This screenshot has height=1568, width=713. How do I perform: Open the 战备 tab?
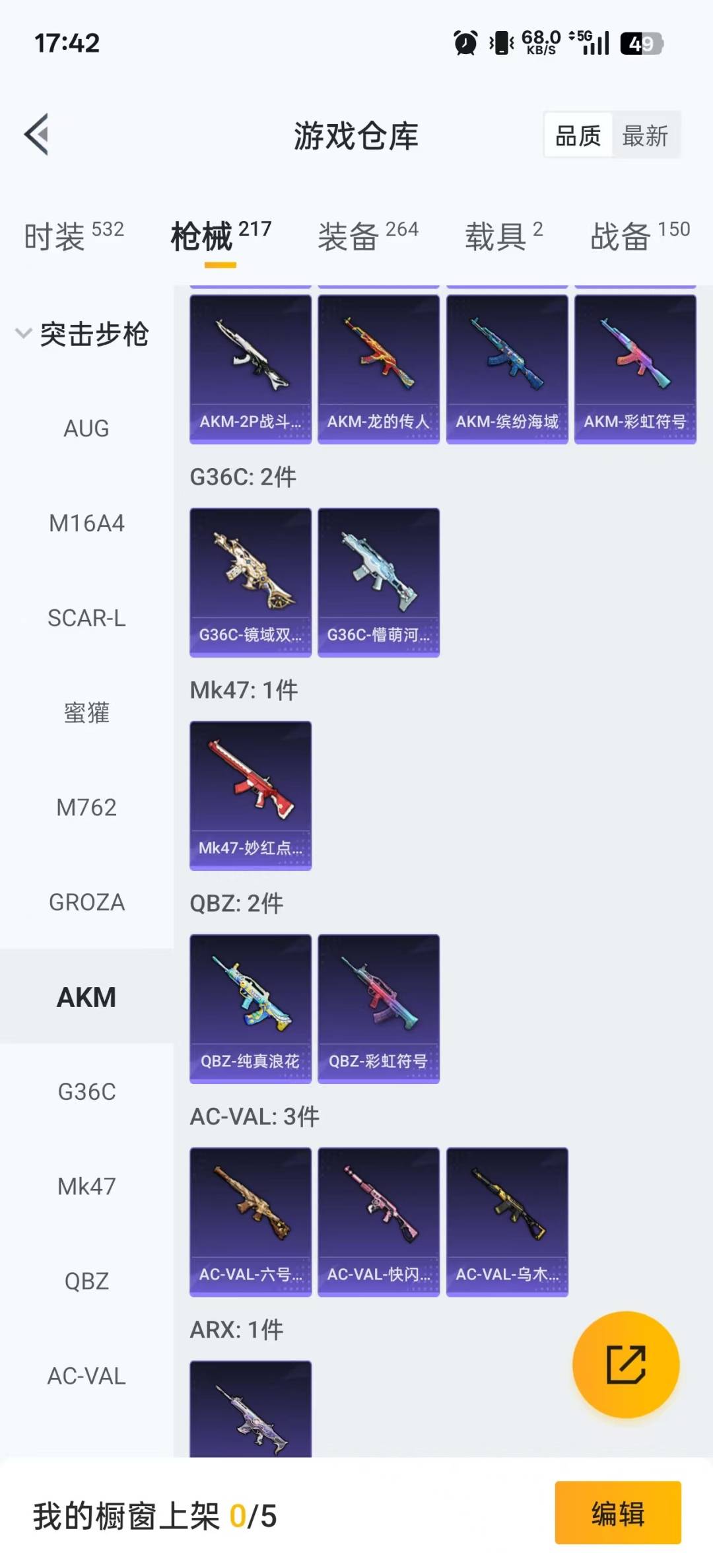pos(639,236)
